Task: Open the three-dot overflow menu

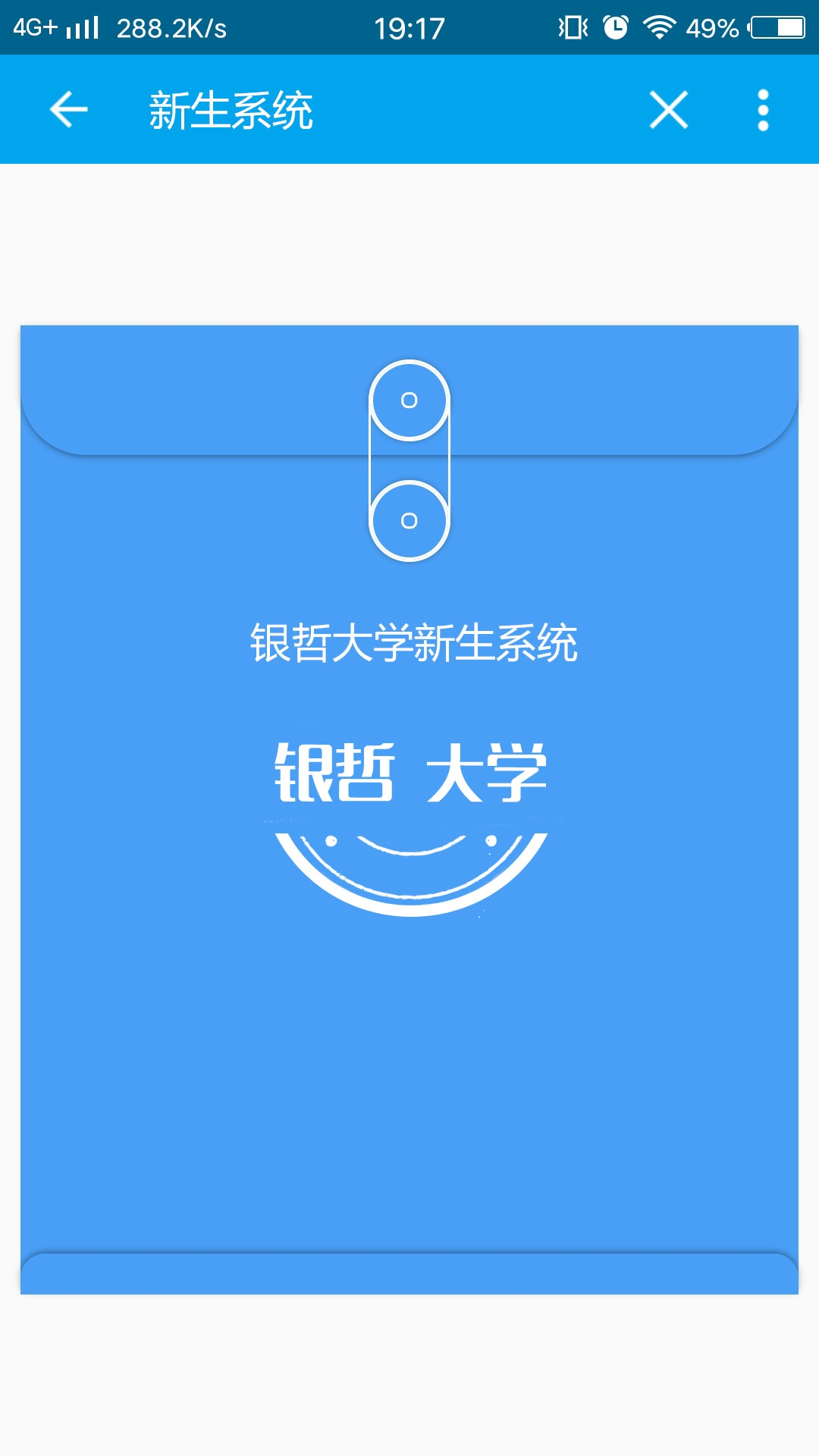Action: click(763, 110)
